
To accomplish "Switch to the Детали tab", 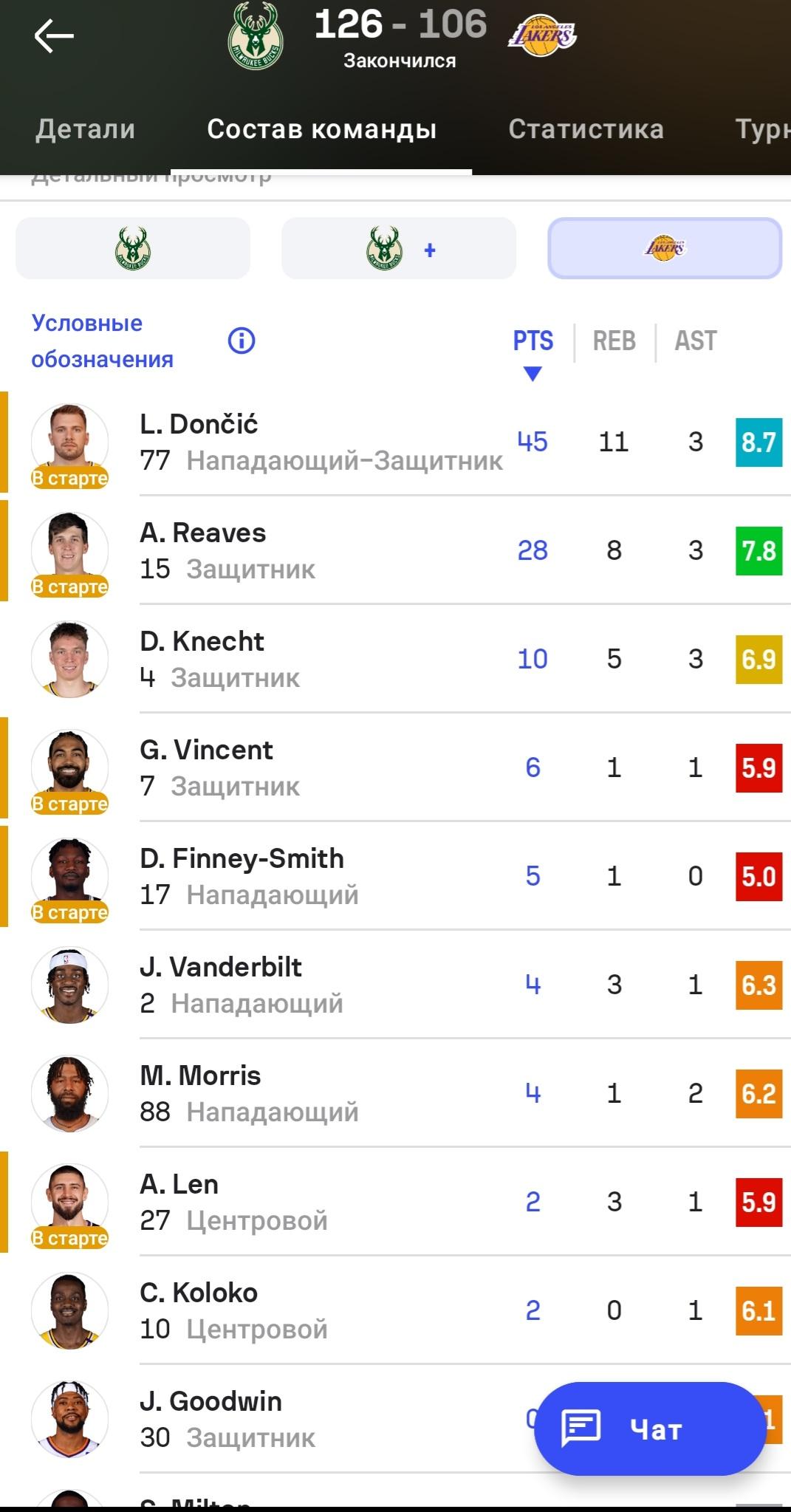I will 86,129.
